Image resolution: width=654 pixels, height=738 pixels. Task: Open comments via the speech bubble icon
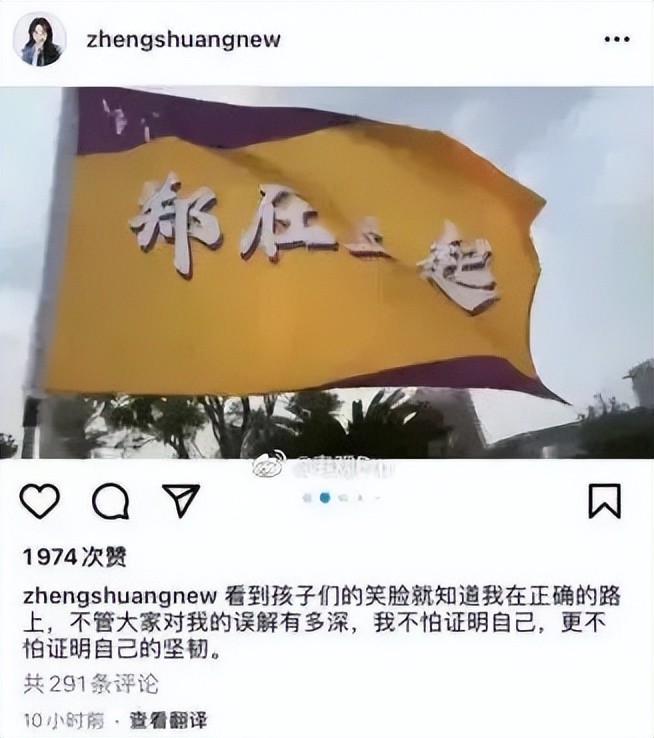[110, 501]
